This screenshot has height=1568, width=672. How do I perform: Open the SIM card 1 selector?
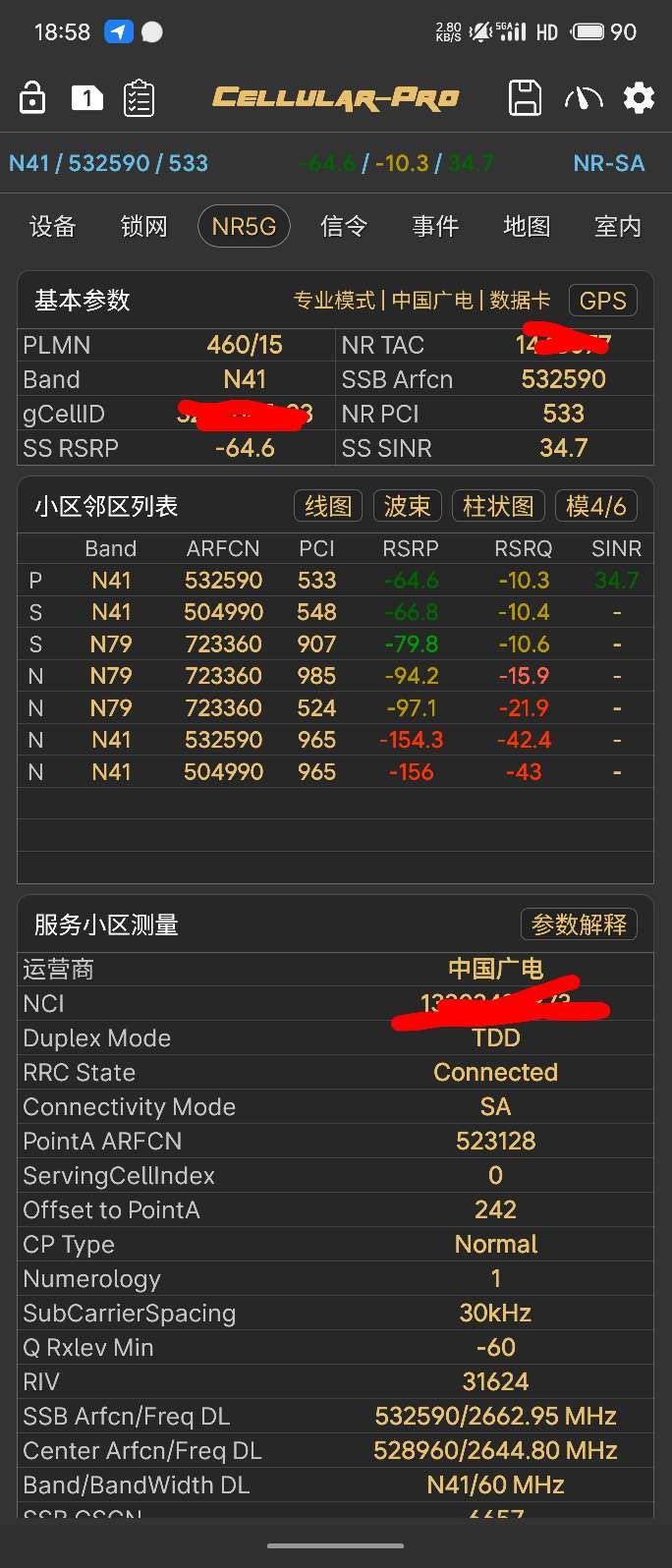click(87, 98)
